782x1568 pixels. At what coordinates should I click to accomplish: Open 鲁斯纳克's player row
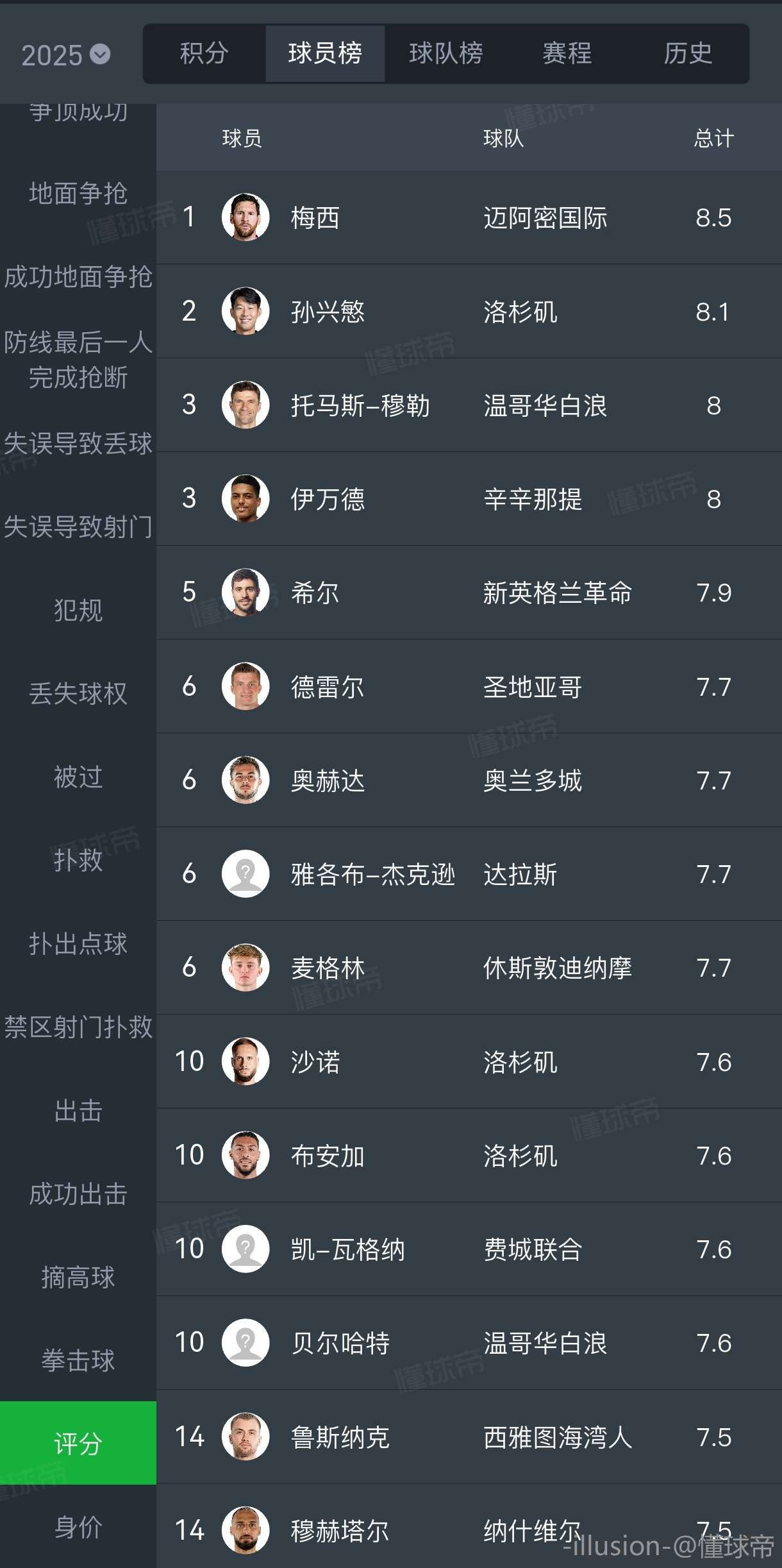pos(468,1437)
